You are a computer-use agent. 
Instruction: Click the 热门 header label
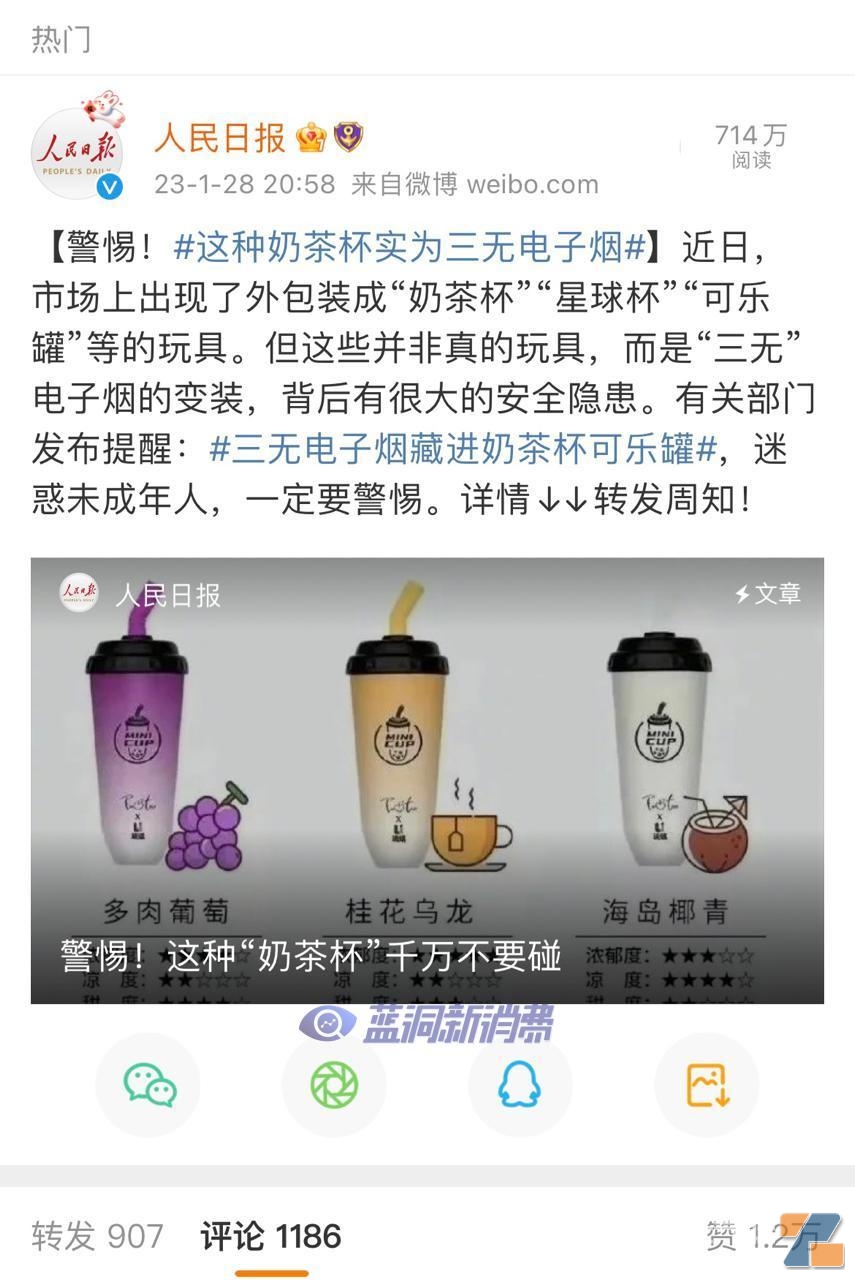tap(49, 36)
